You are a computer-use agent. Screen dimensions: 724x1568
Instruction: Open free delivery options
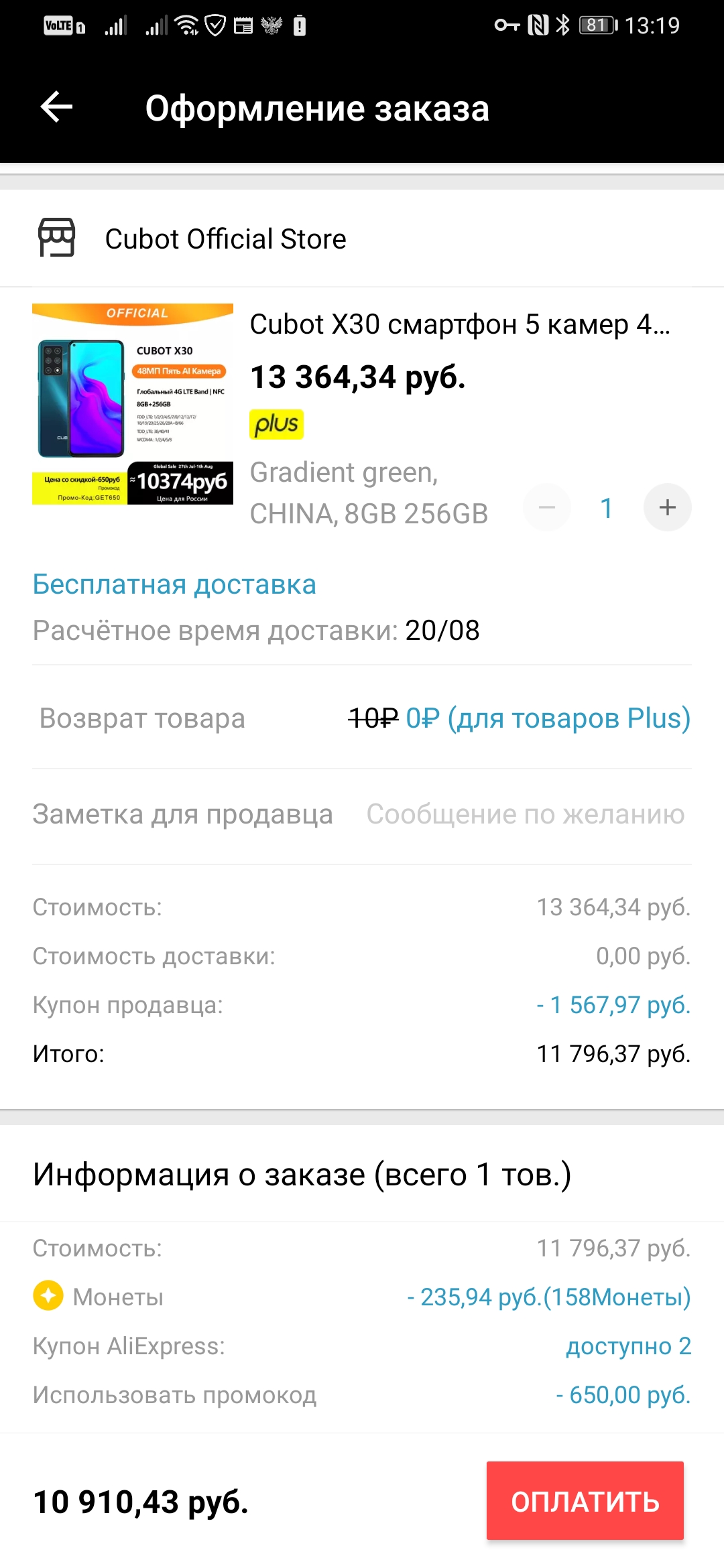(x=174, y=584)
